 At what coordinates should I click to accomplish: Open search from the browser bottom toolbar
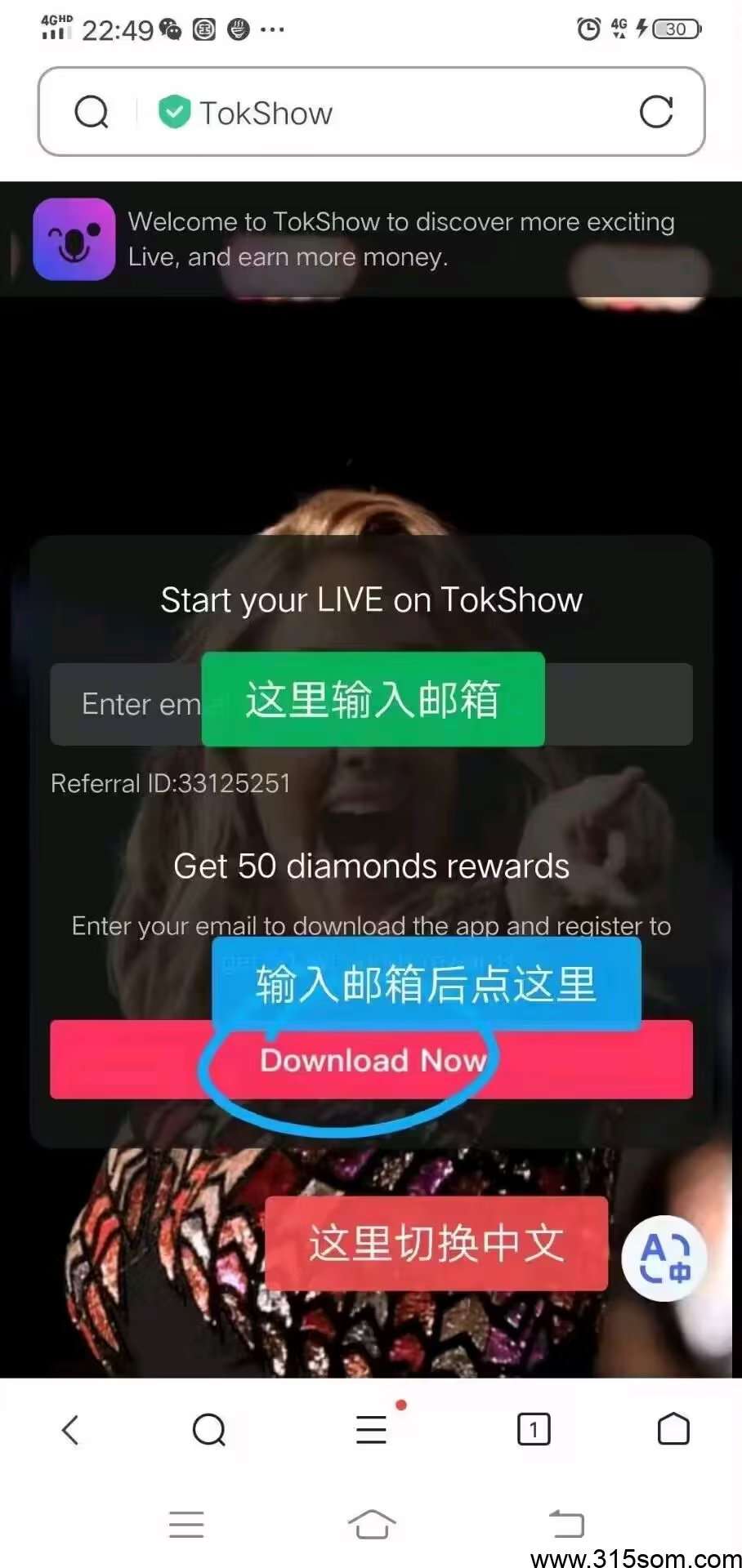coord(209,1429)
